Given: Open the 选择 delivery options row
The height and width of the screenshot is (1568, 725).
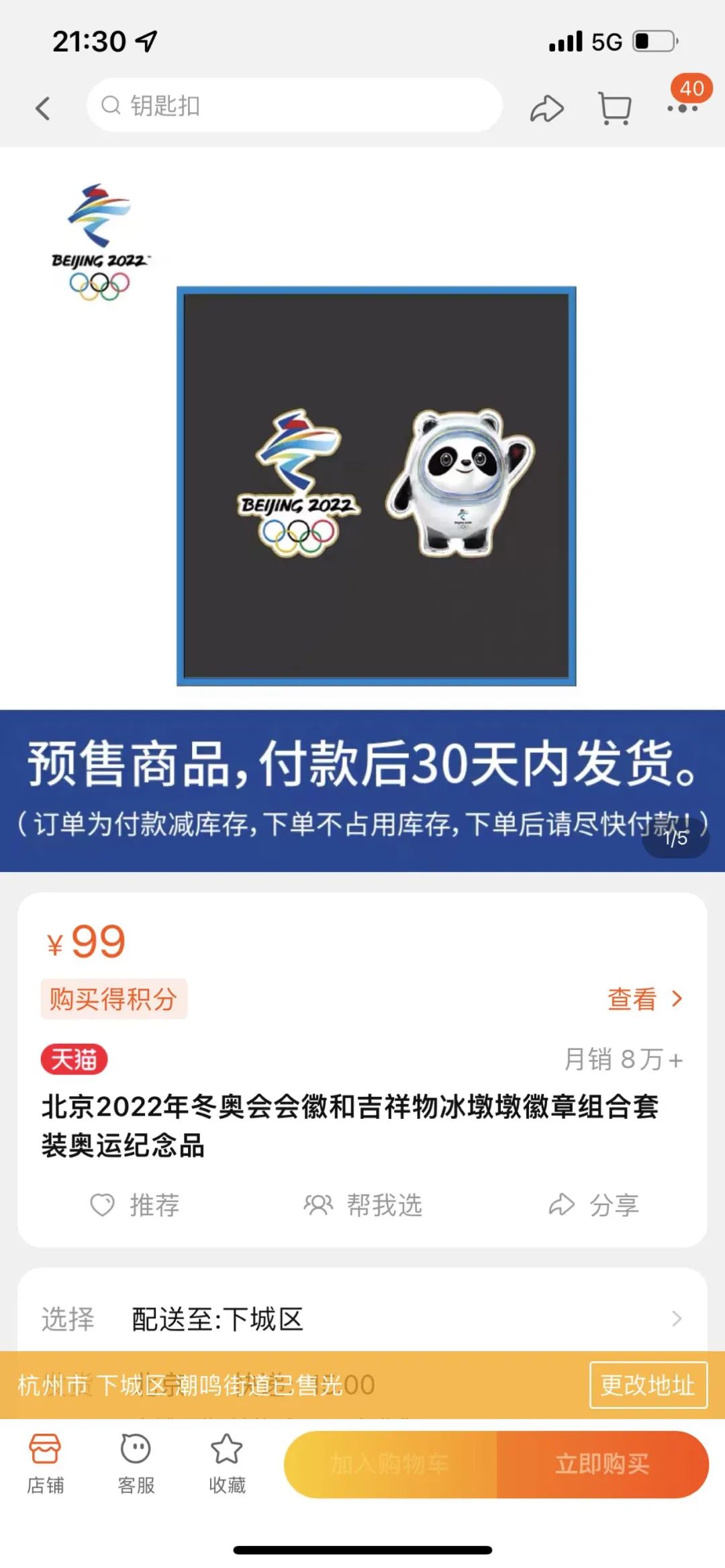Looking at the screenshot, I should coord(362,1319).
